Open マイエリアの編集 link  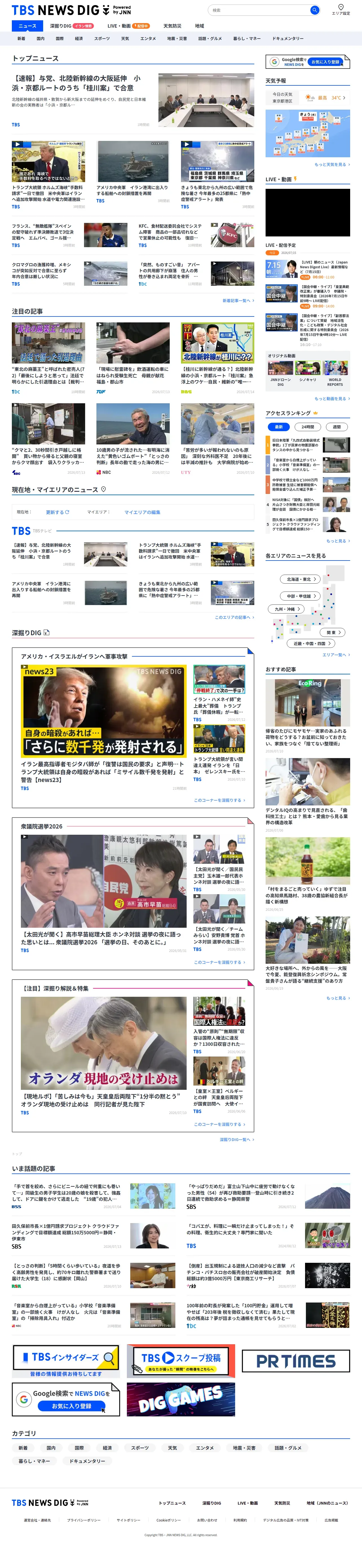coord(142,512)
